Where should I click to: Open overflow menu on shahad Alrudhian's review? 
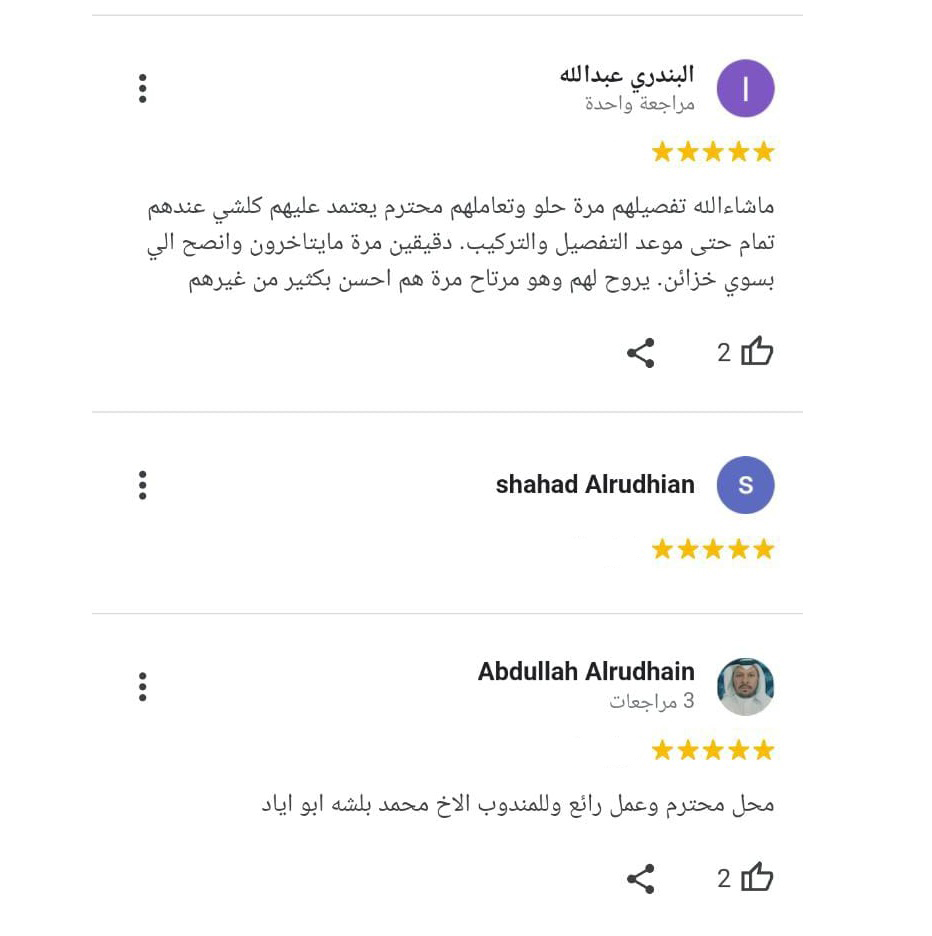tap(143, 485)
